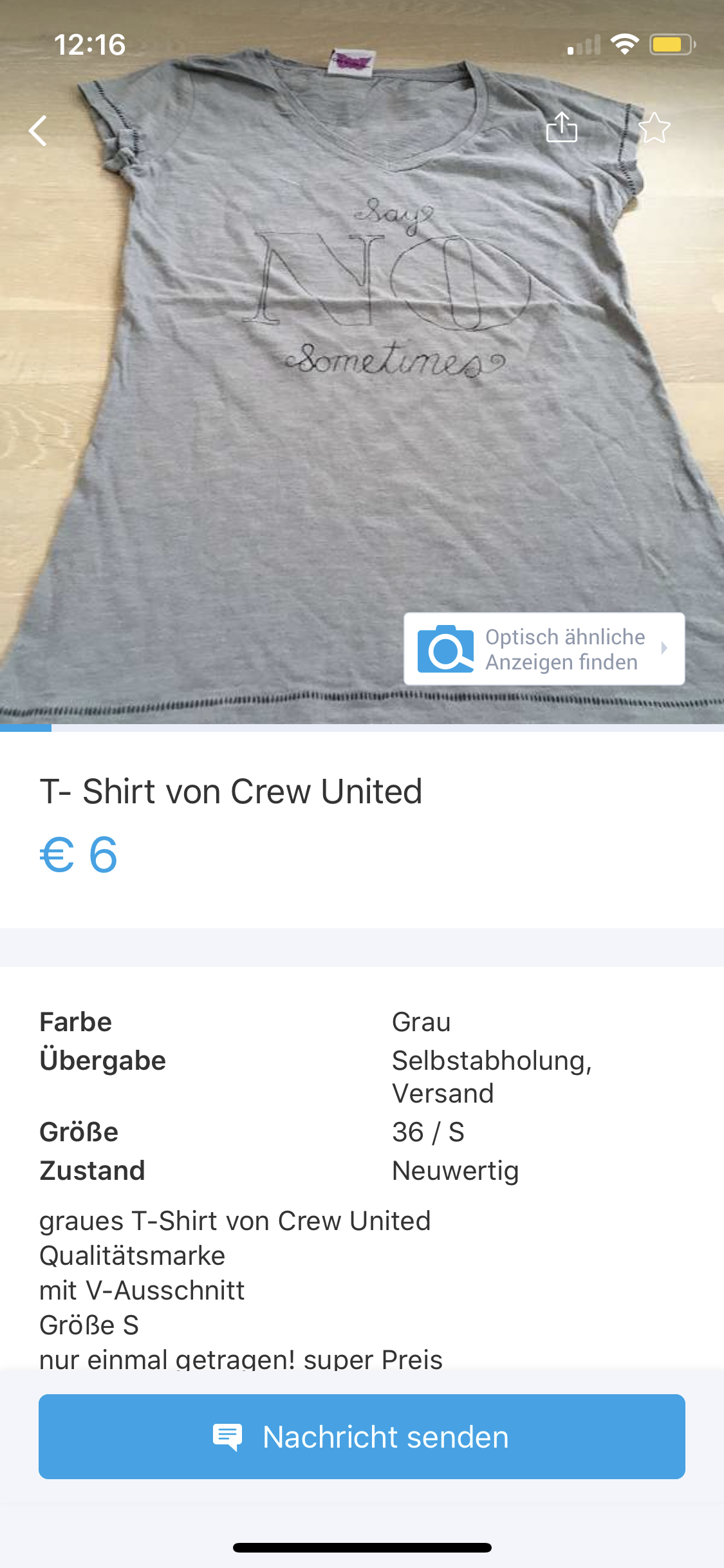Go back using the back arrow
The width and height of the screenshot is (724, 1568).
click(x=39, y=131)
